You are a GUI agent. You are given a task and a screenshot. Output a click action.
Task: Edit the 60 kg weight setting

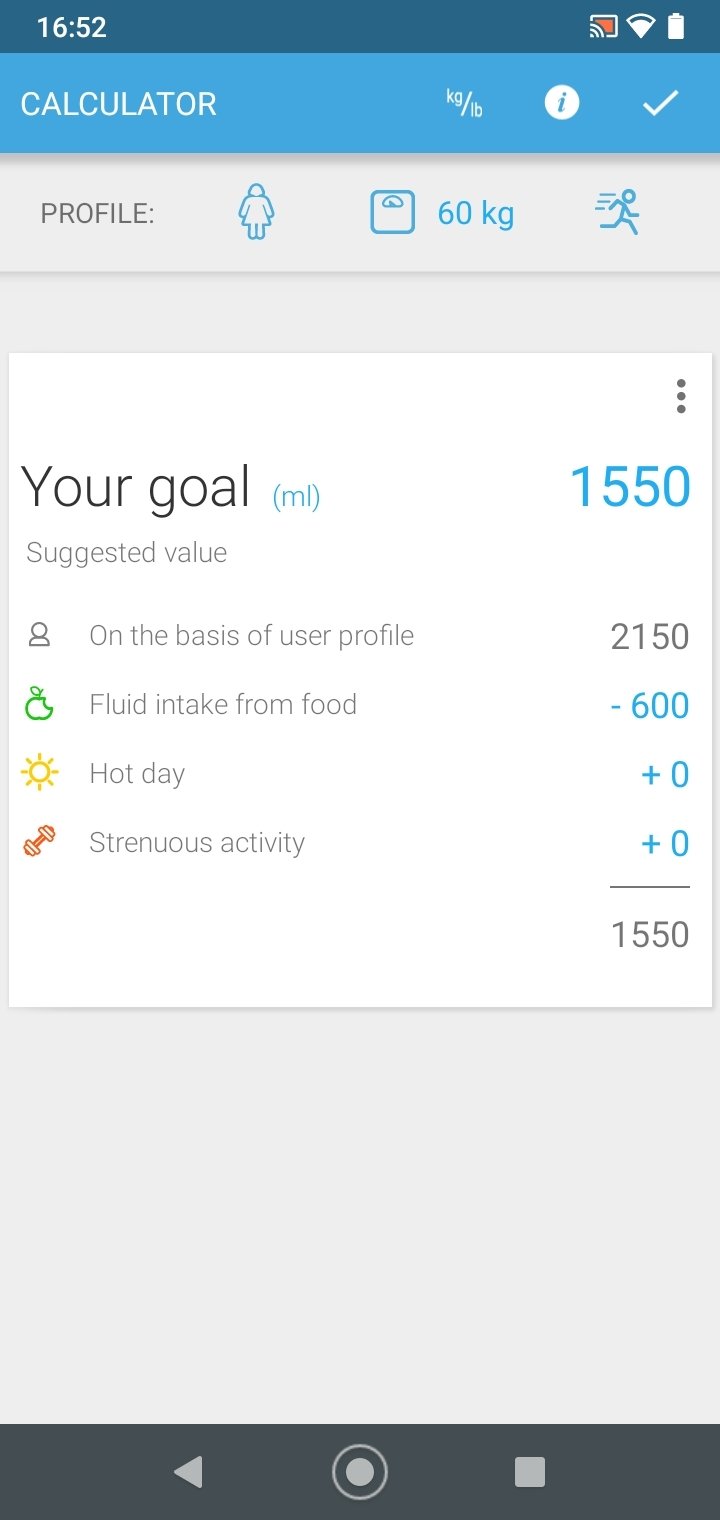442,213
